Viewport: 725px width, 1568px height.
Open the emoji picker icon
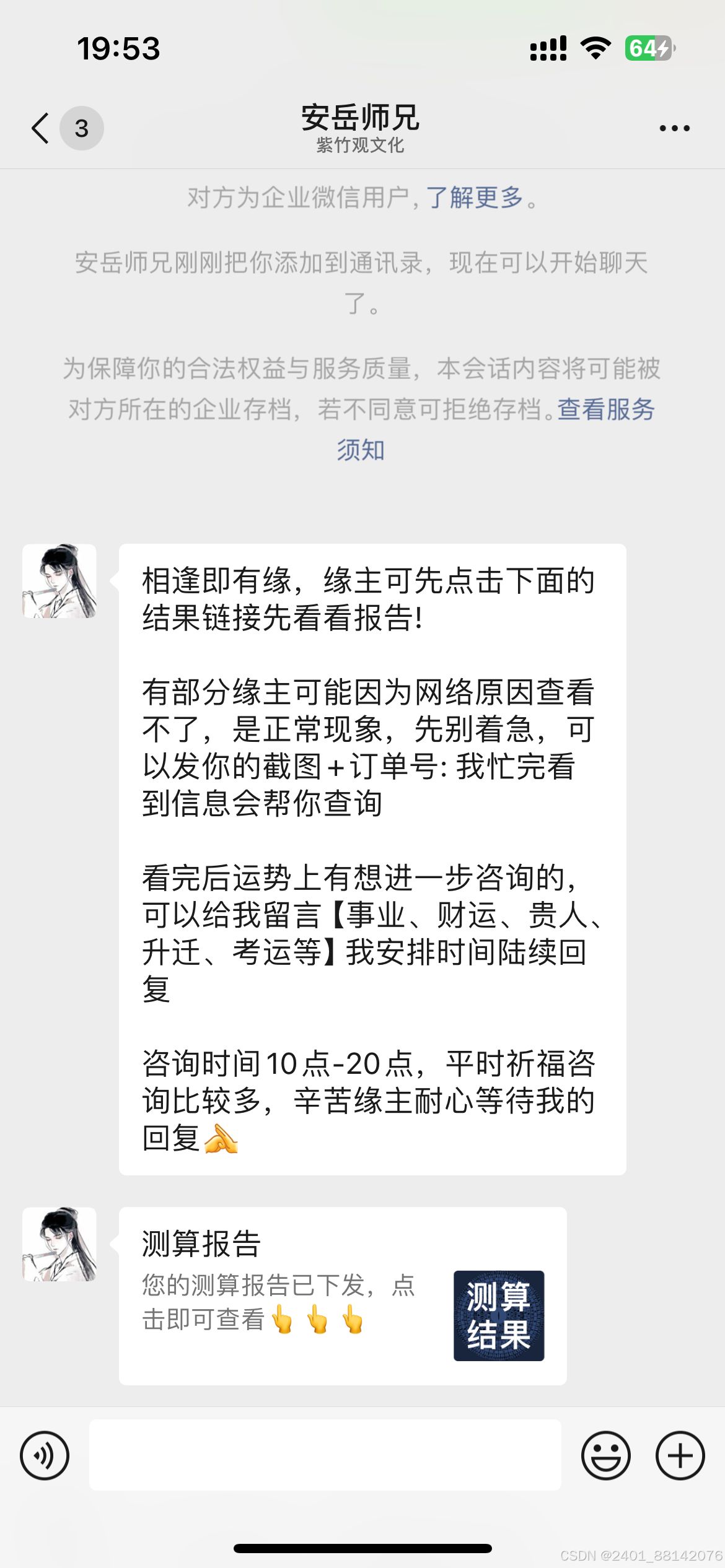[x=605, y=1455]
